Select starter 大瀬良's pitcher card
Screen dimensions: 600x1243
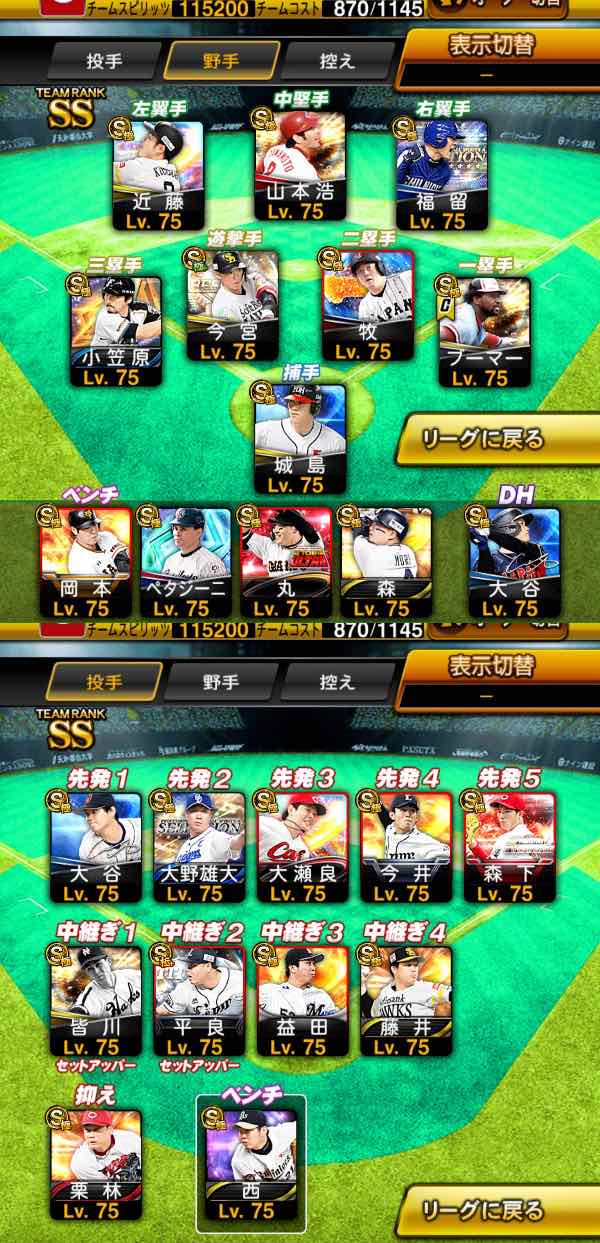click(x=301, y=843)
